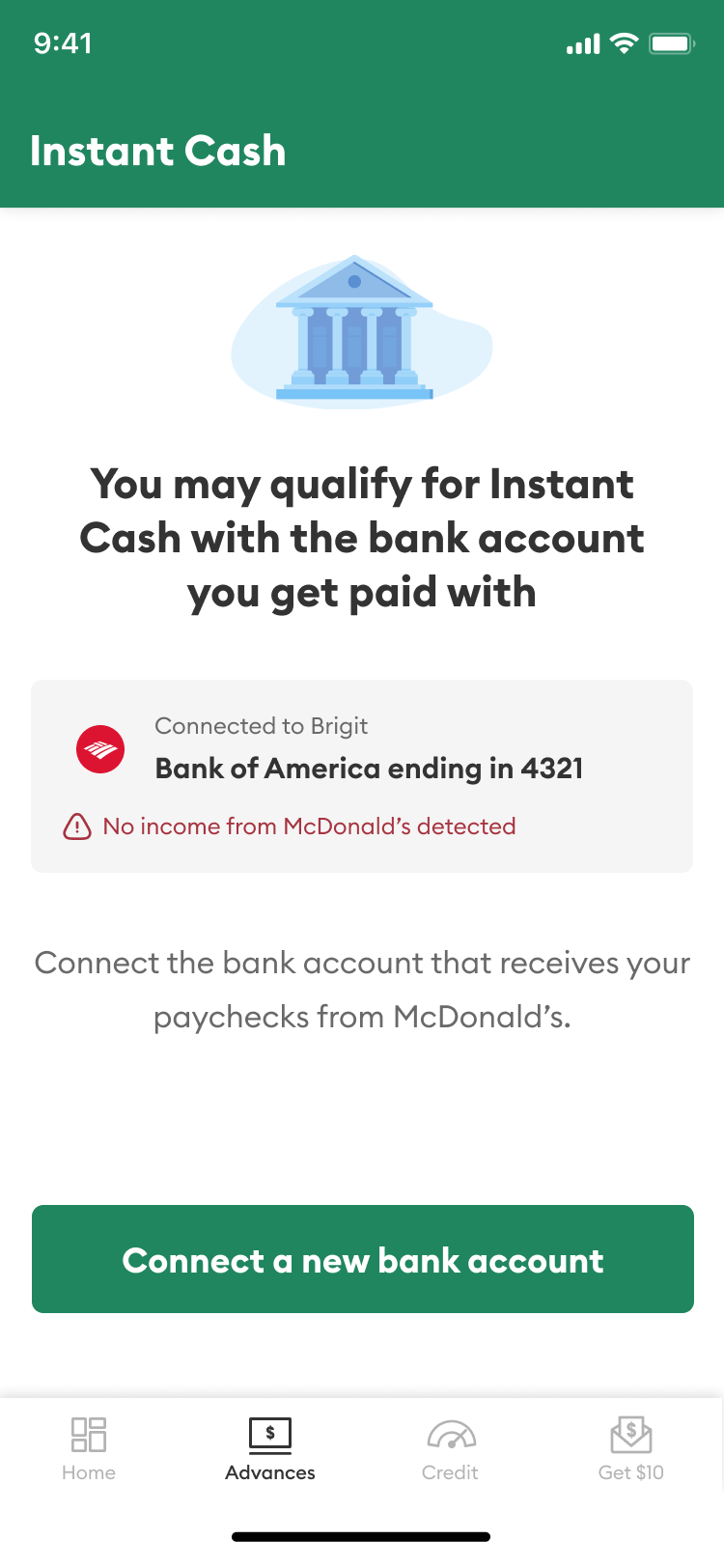Tap the battery indicator
724x1568 pixels.
click(x=670, y=43)
